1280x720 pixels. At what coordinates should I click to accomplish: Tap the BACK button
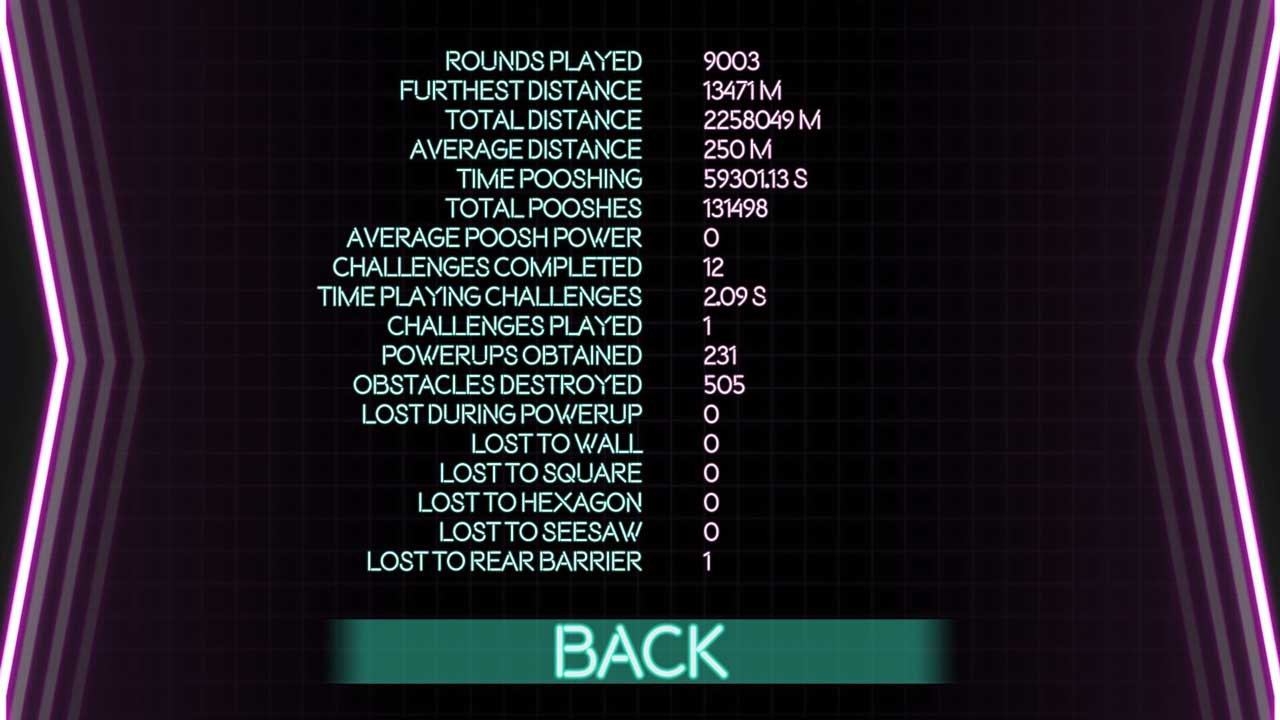640,651
